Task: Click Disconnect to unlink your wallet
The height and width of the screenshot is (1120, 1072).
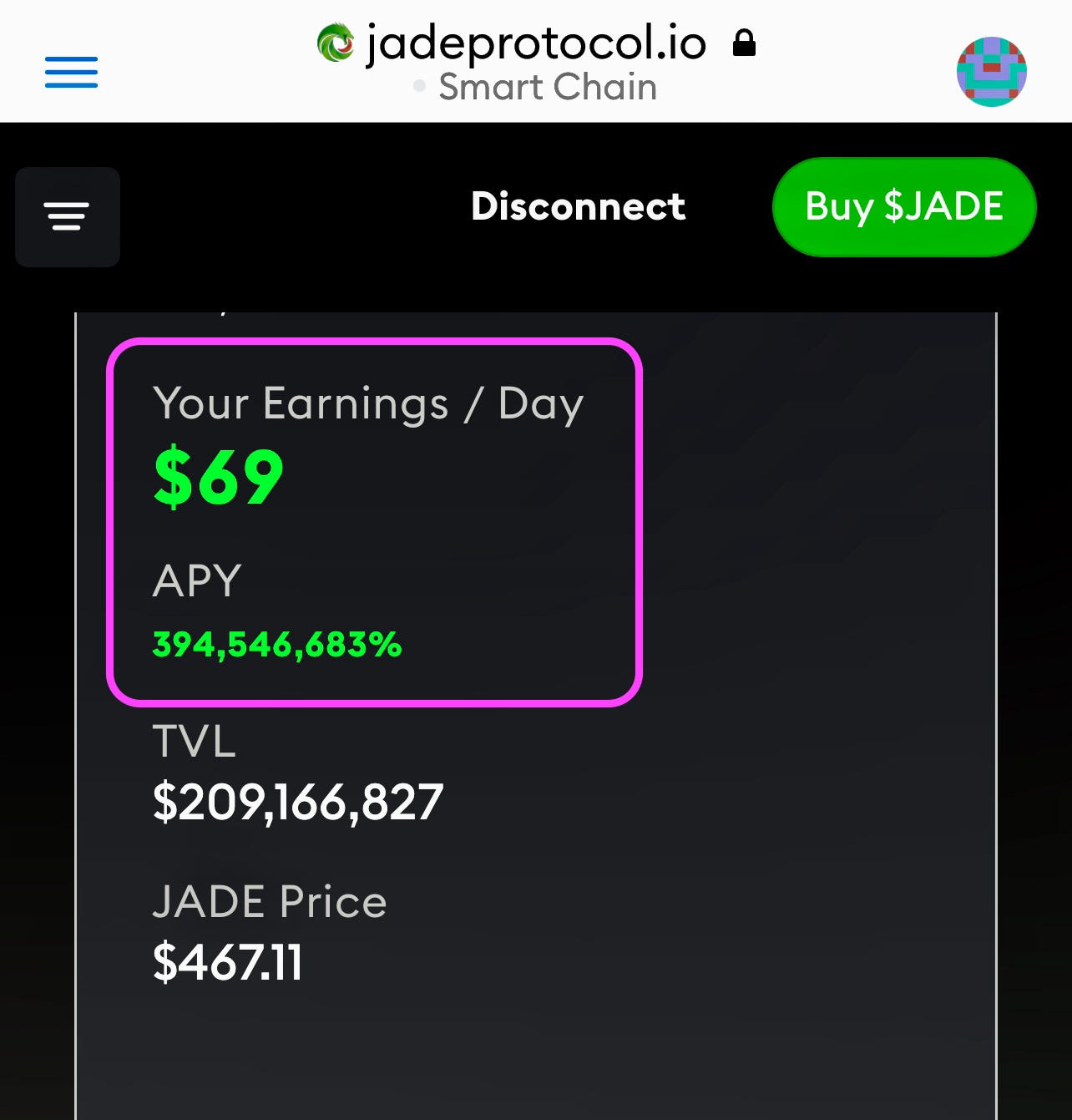Action: 578,207
